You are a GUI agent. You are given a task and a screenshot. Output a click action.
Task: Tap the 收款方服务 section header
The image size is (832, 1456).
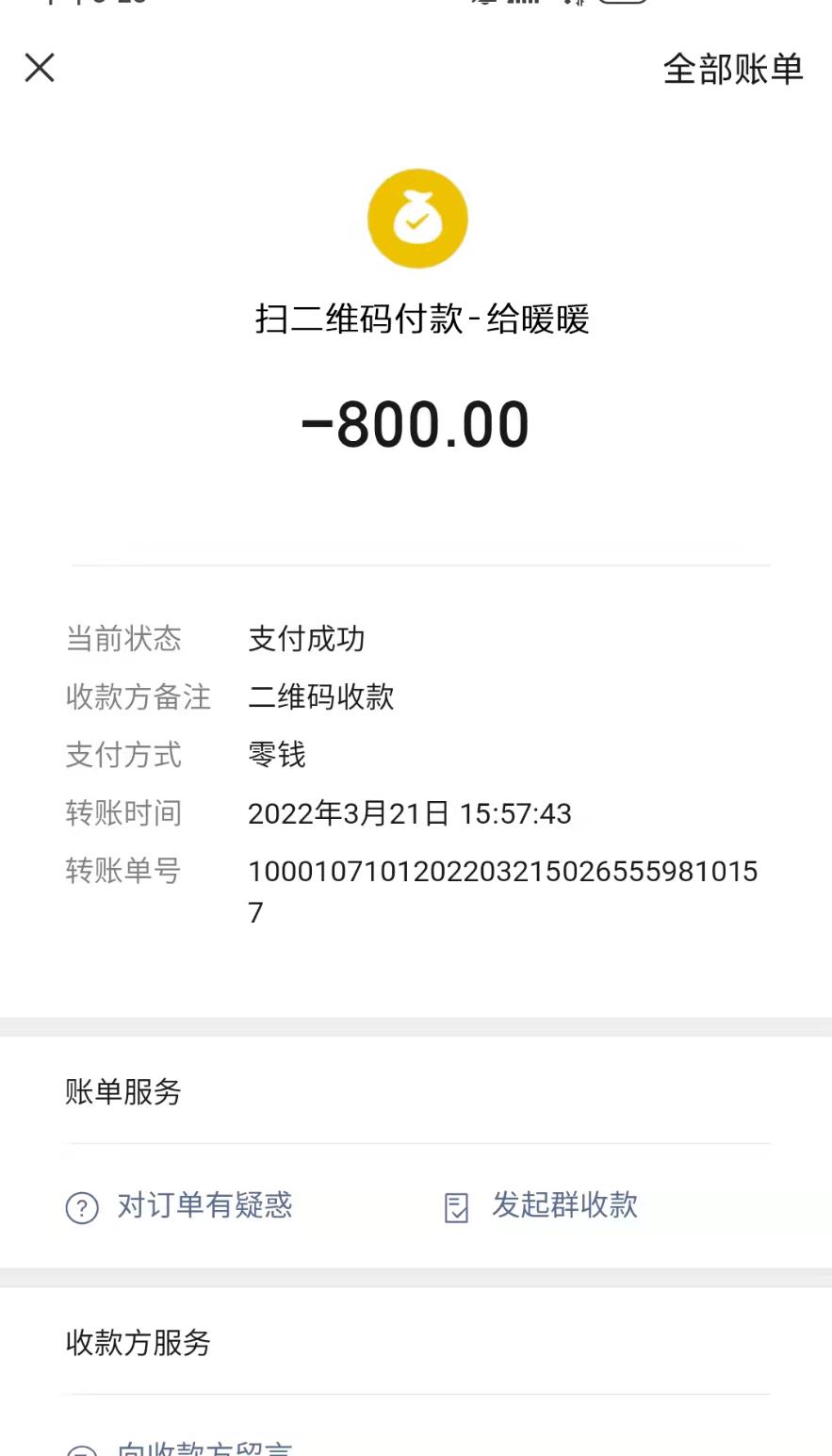click(136, 1343)
